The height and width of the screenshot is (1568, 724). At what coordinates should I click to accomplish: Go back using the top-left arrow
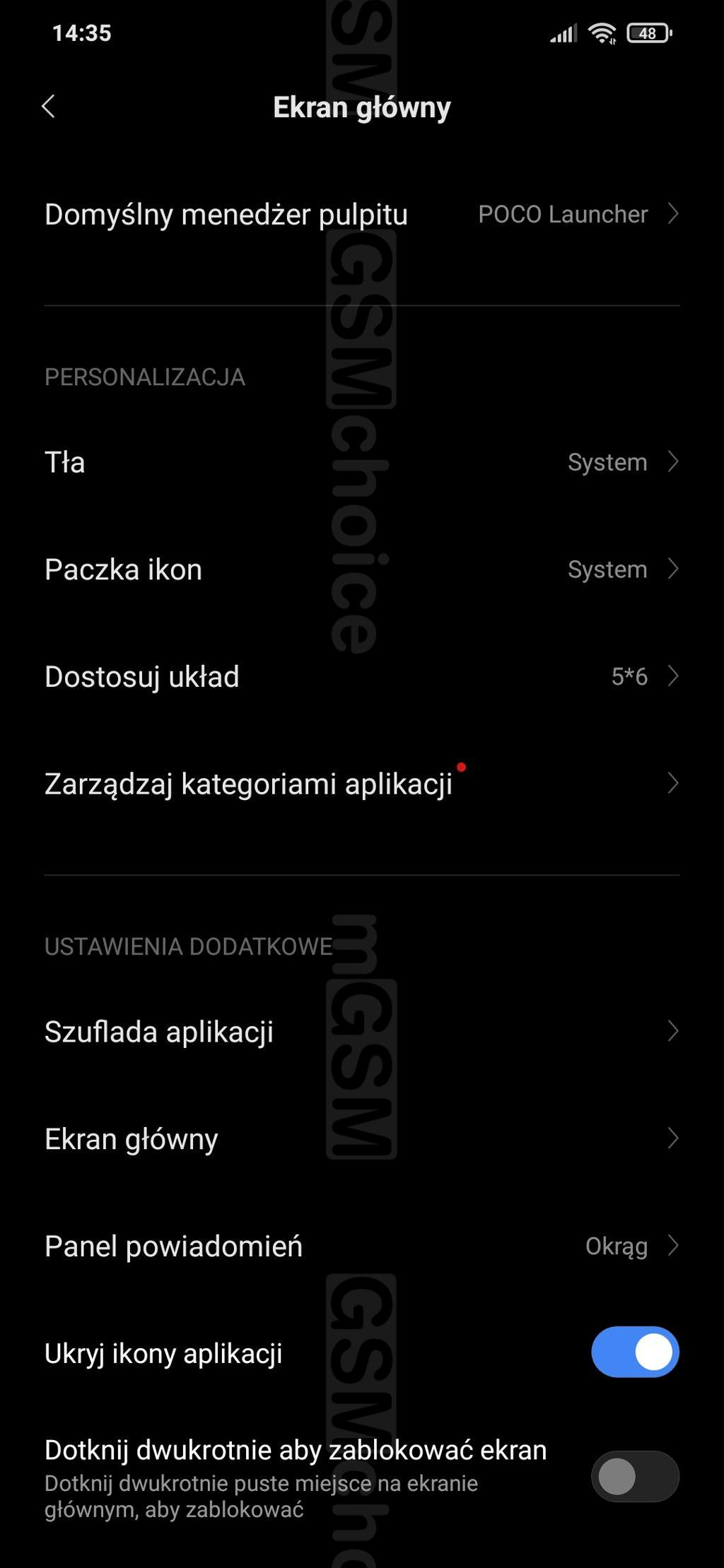click(x=48, y=107)
